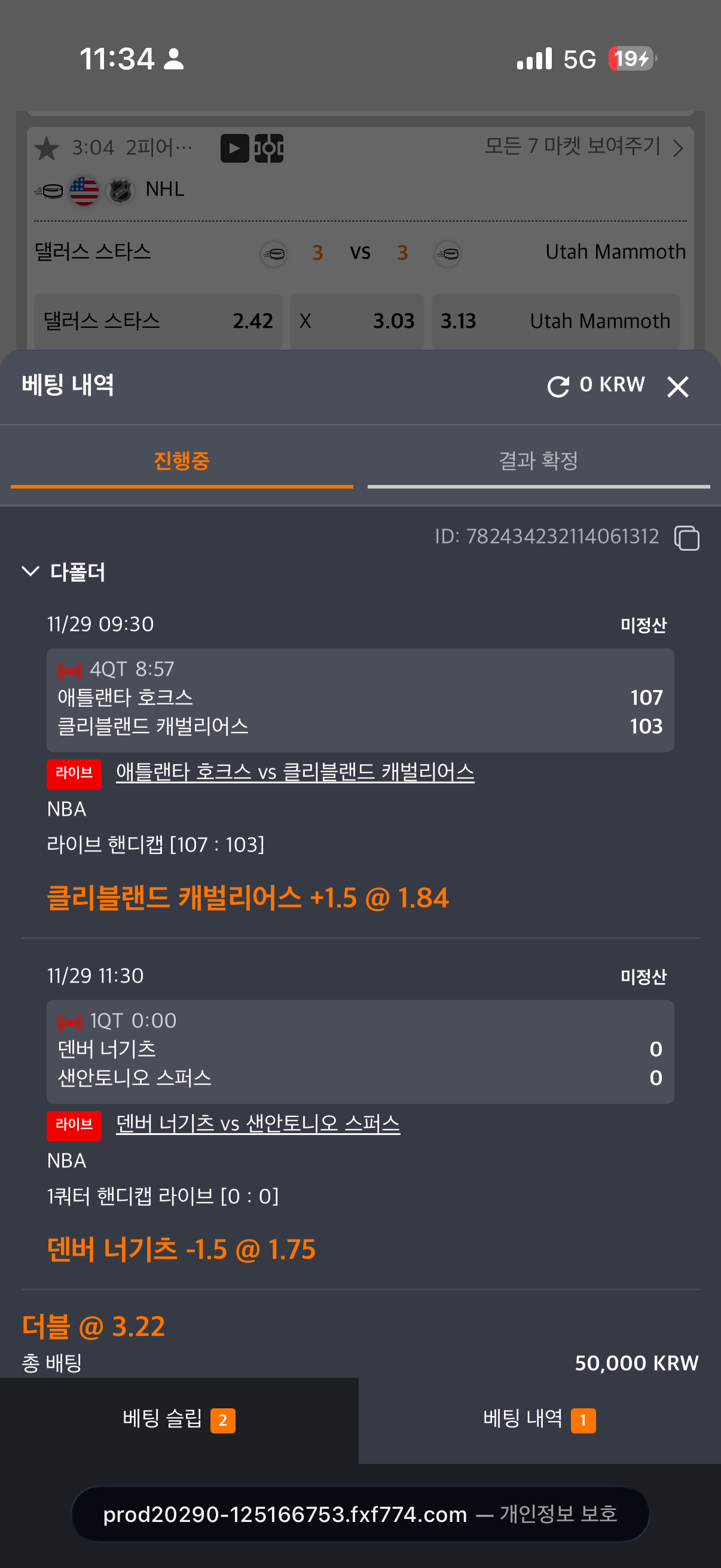Select the 진행중 tab

pos(181,461)
